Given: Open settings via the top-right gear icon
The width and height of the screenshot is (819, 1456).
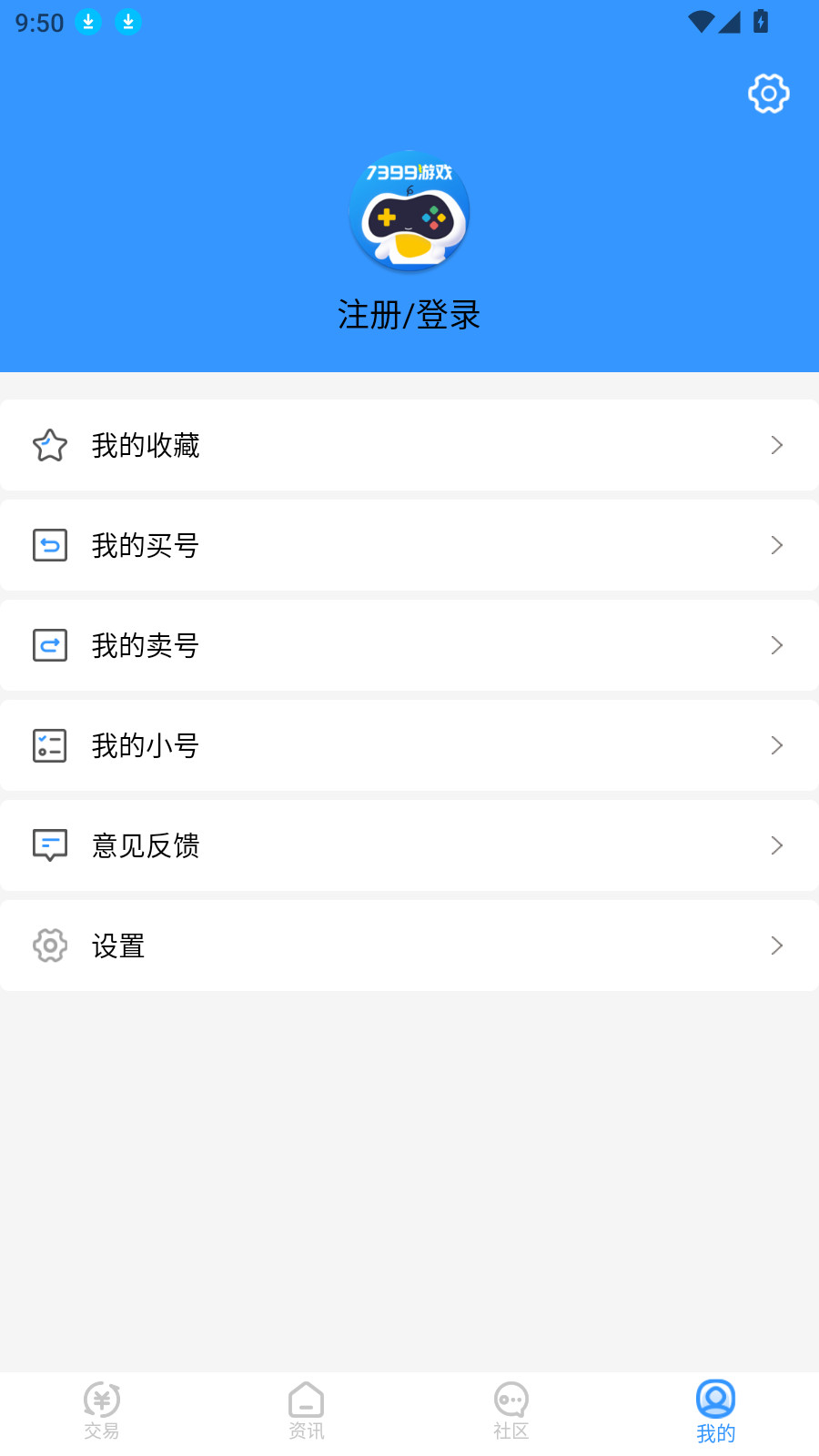Looking at the screenshot, I should (x=768, y=93).
